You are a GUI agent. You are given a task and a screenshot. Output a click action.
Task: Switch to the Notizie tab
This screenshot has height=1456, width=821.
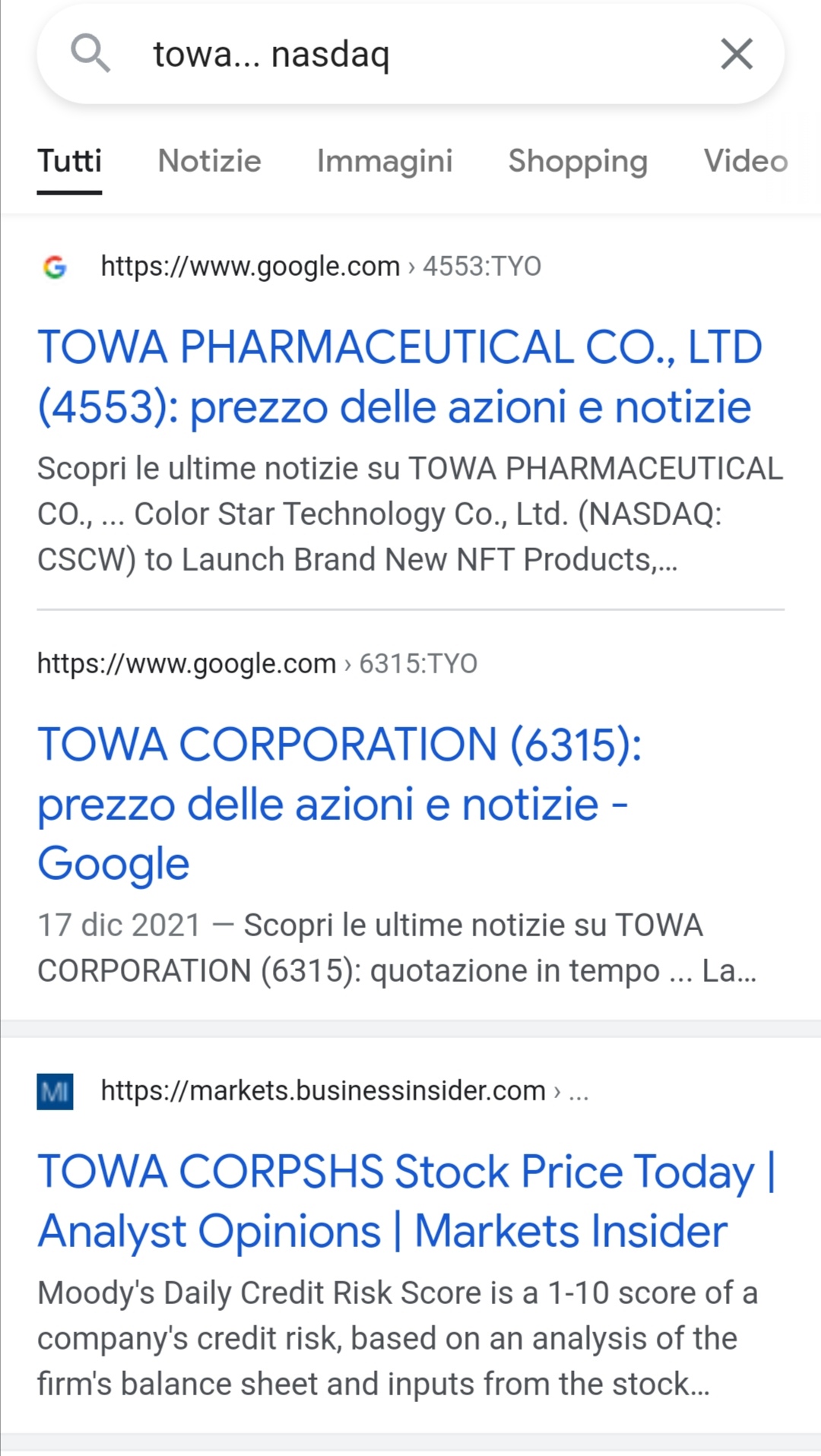[x=209, y=161]
